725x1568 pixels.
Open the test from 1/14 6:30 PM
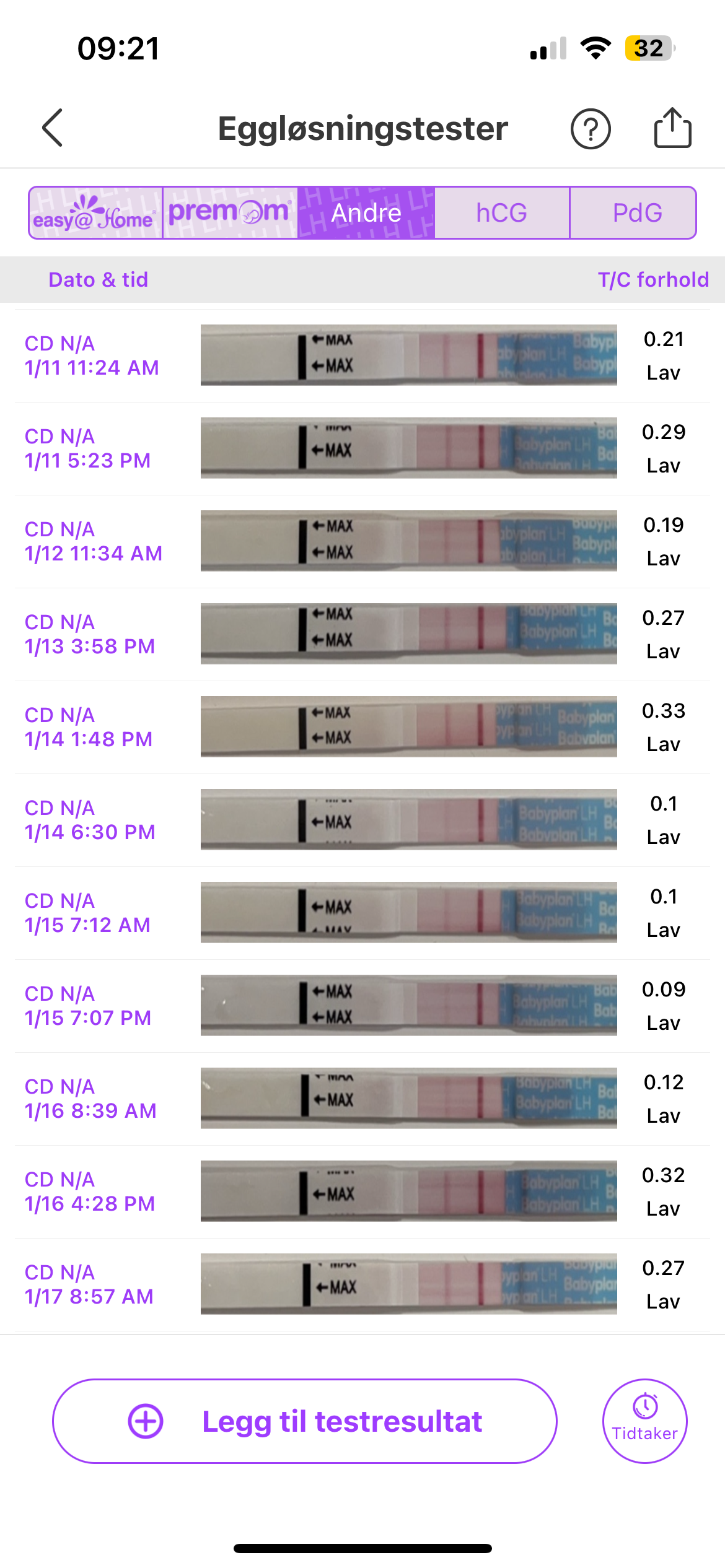362,820
